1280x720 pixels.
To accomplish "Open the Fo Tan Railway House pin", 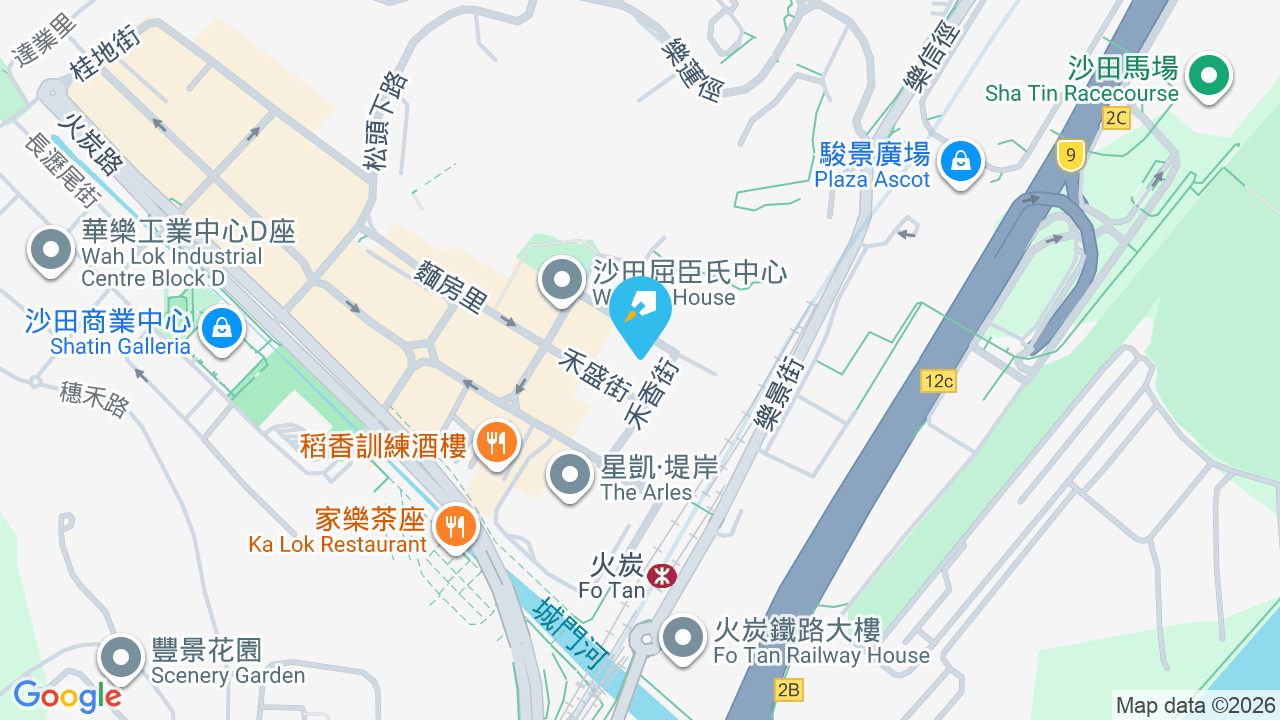I will pyautogui.click(x=684, y=638).
